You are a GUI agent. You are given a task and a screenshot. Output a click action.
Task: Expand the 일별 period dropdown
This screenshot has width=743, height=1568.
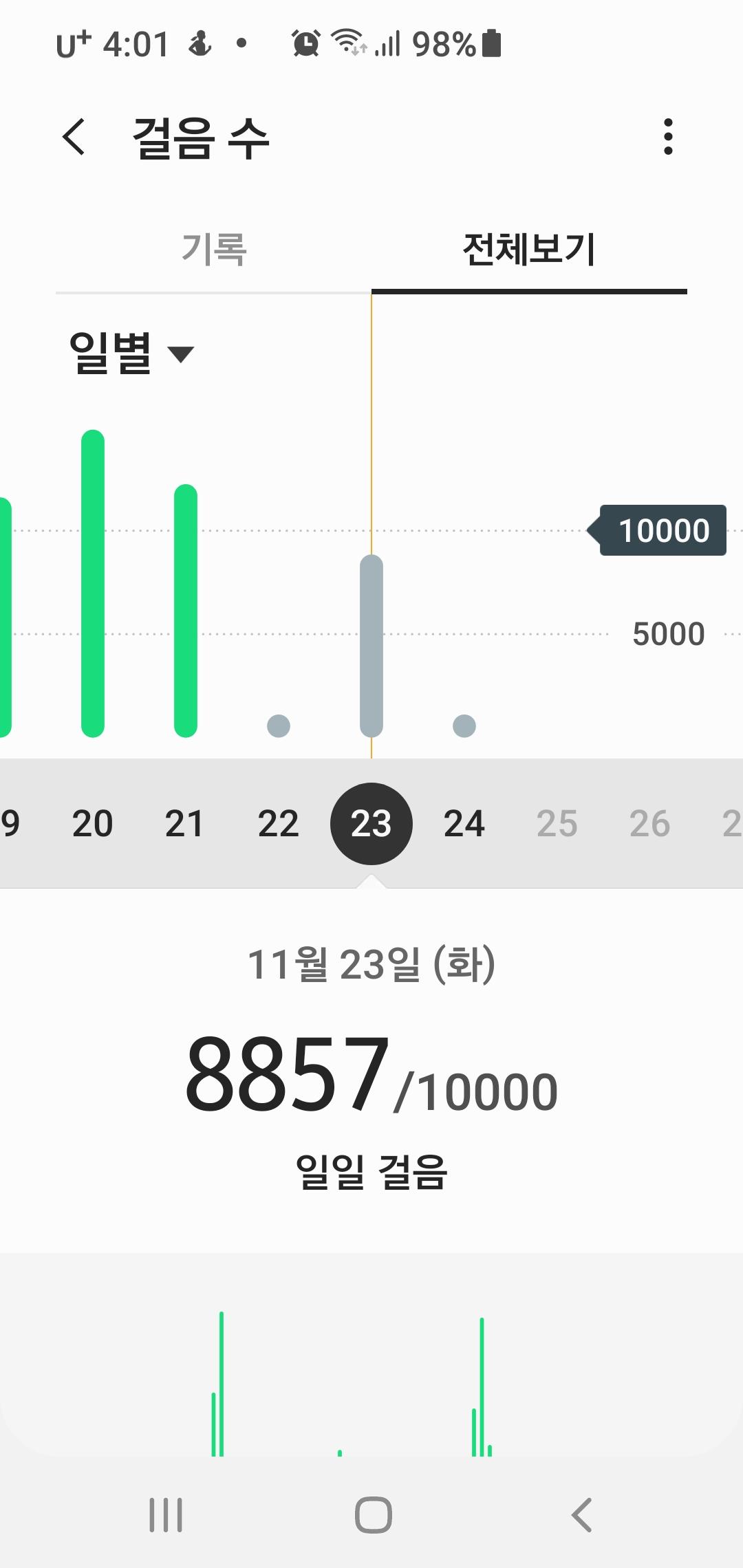tap(131, 353)
